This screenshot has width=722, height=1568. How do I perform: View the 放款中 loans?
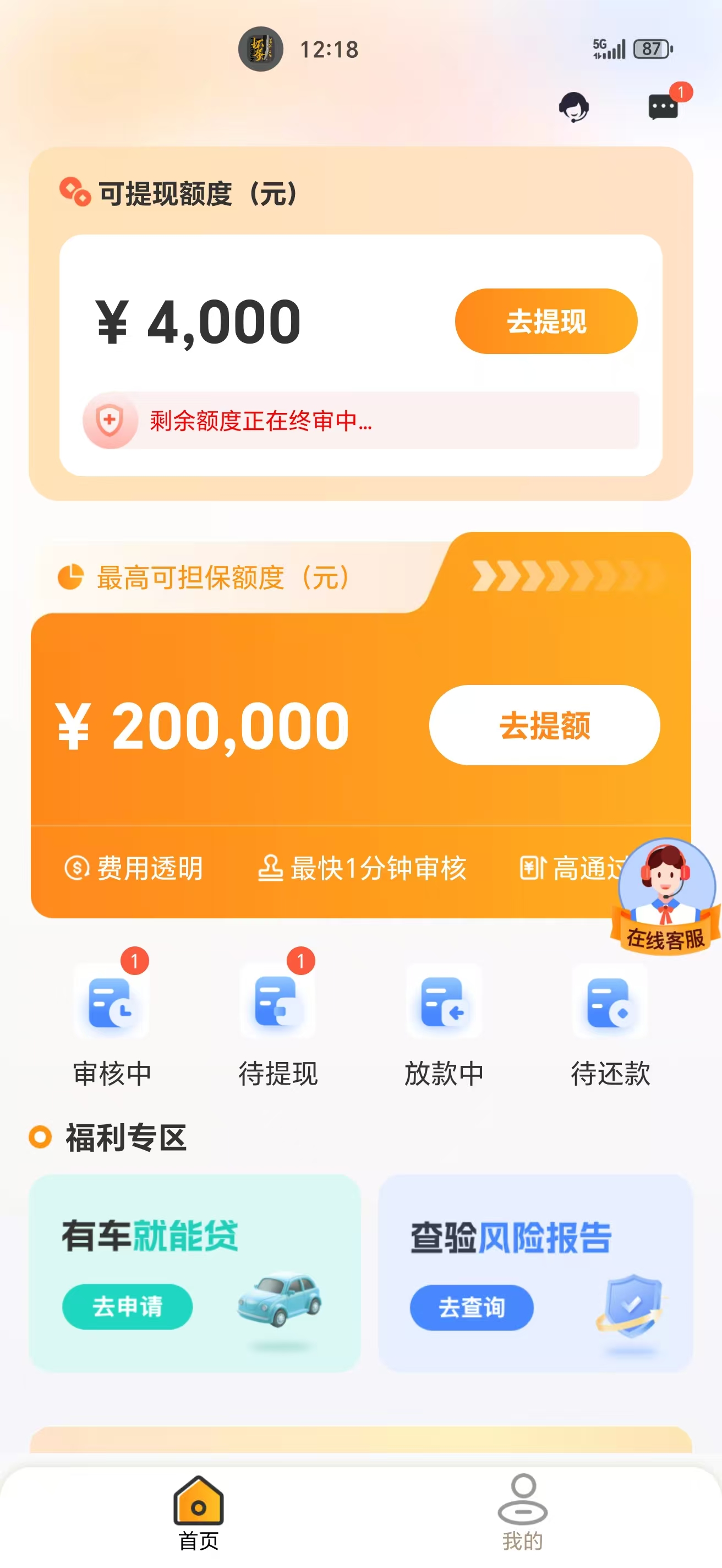[x=444, y=1026]
